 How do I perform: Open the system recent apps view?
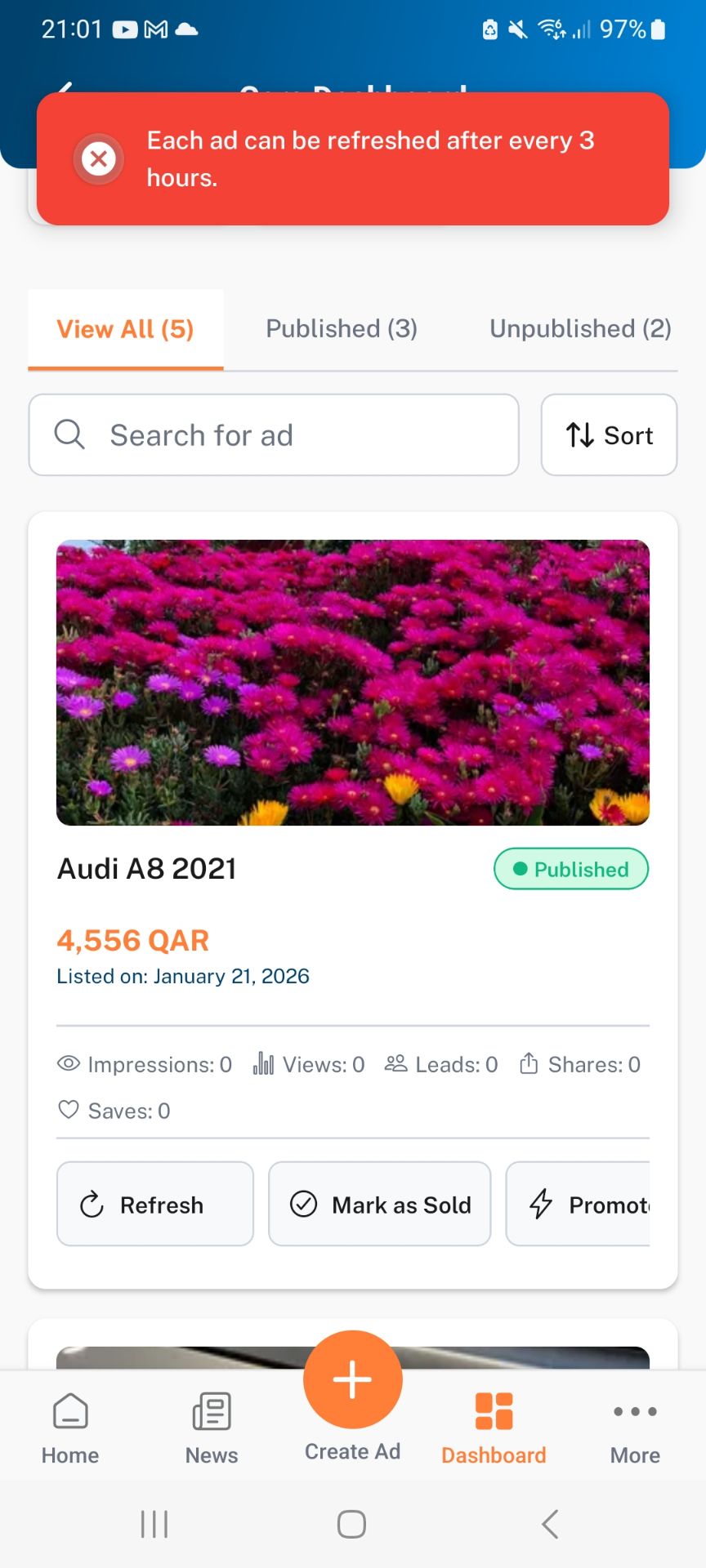tap(154, 1524)
